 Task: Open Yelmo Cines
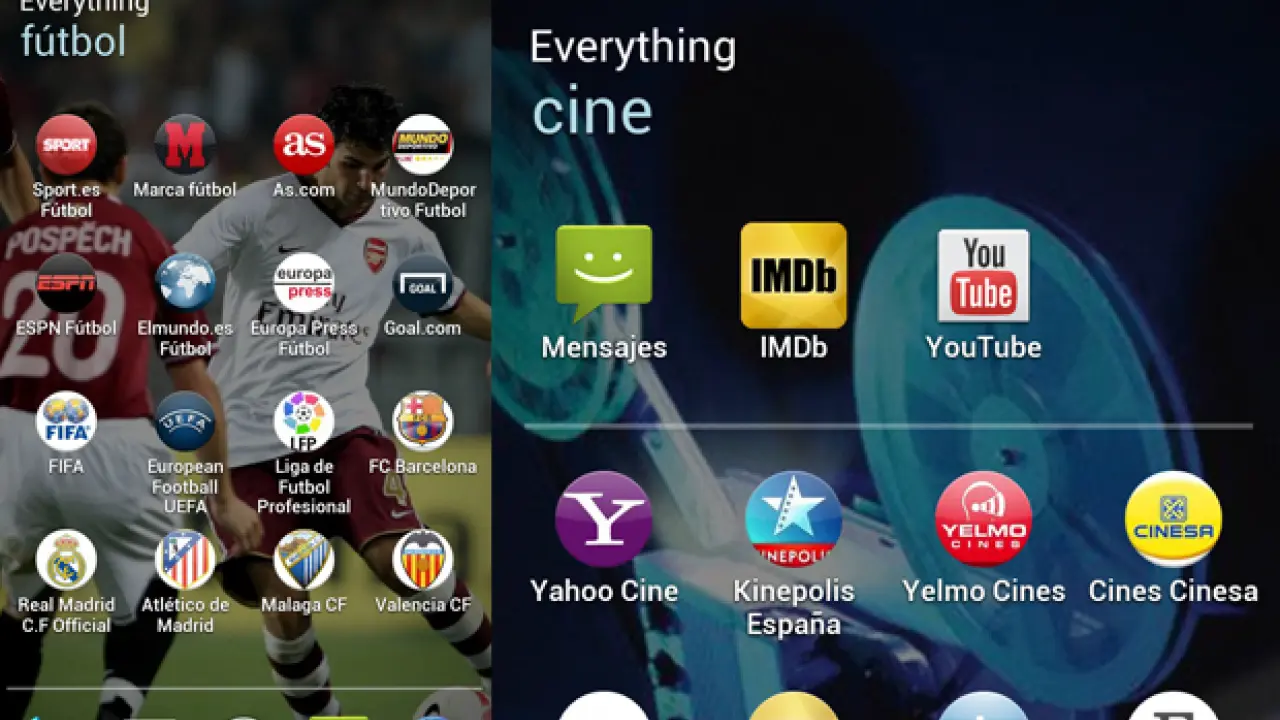tap(983, 520)
